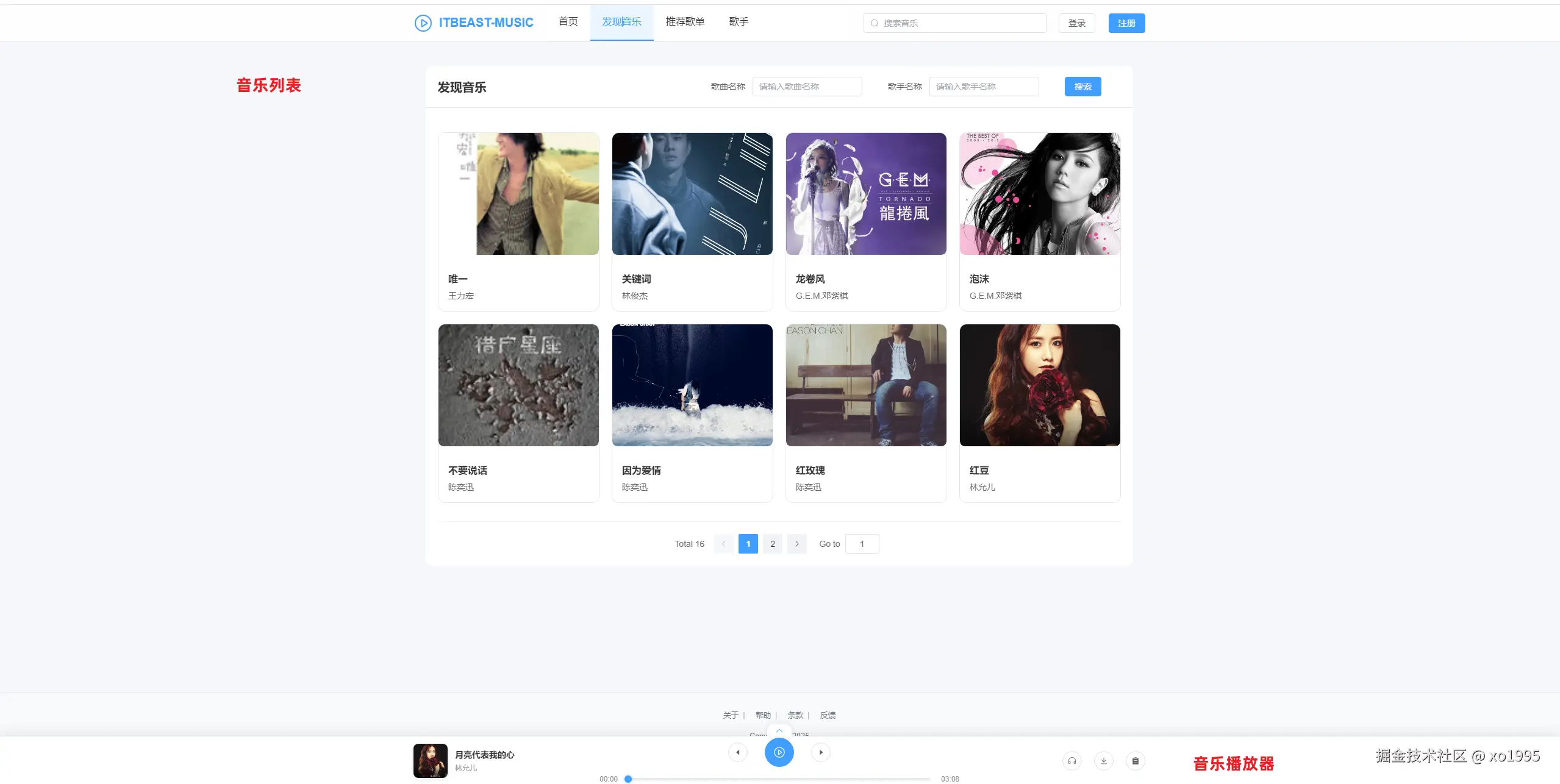This screenshot has height=784, width=1560.
Task: Tap the blue 搜索 button
Action: click(x=1082, y=87)
